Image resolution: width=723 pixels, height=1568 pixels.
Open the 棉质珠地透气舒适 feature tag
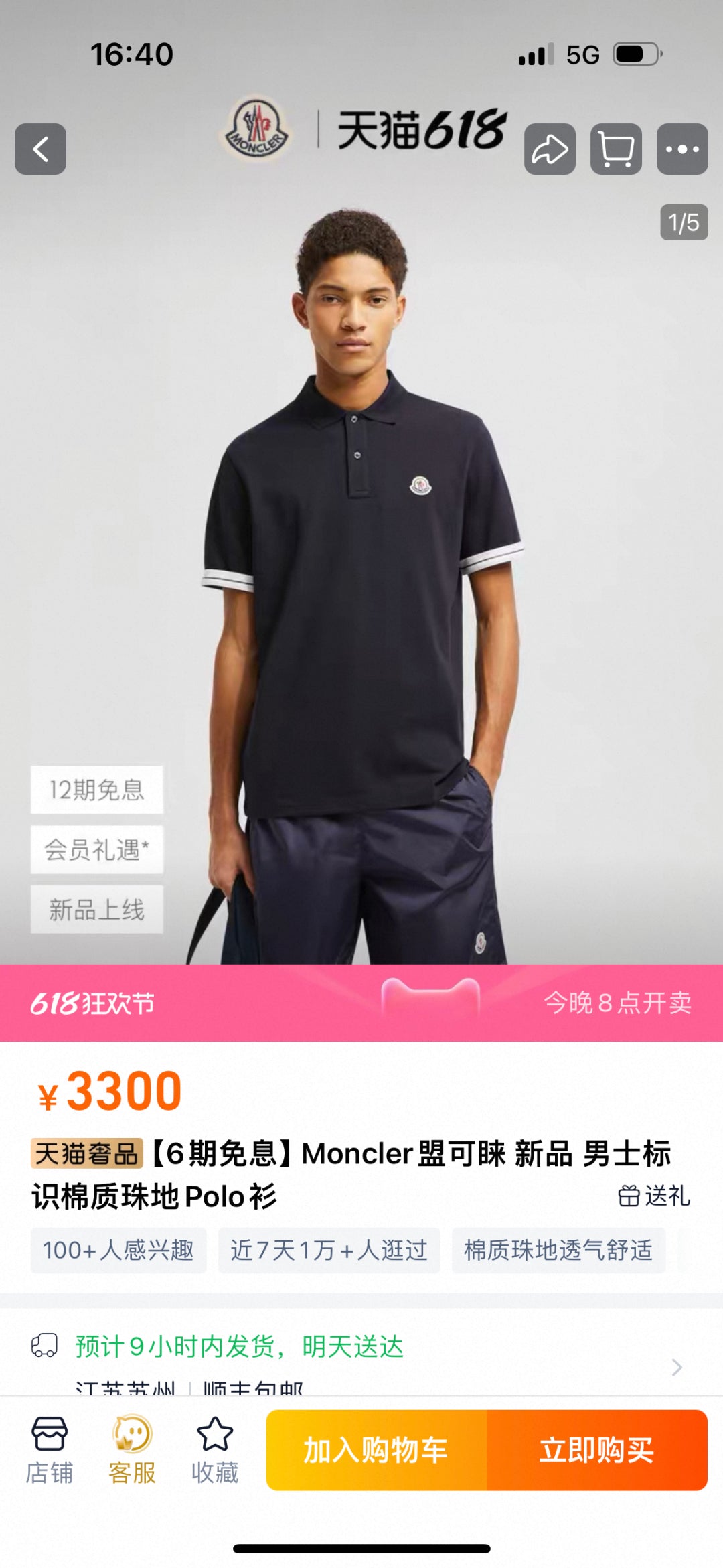[559, 1250]
